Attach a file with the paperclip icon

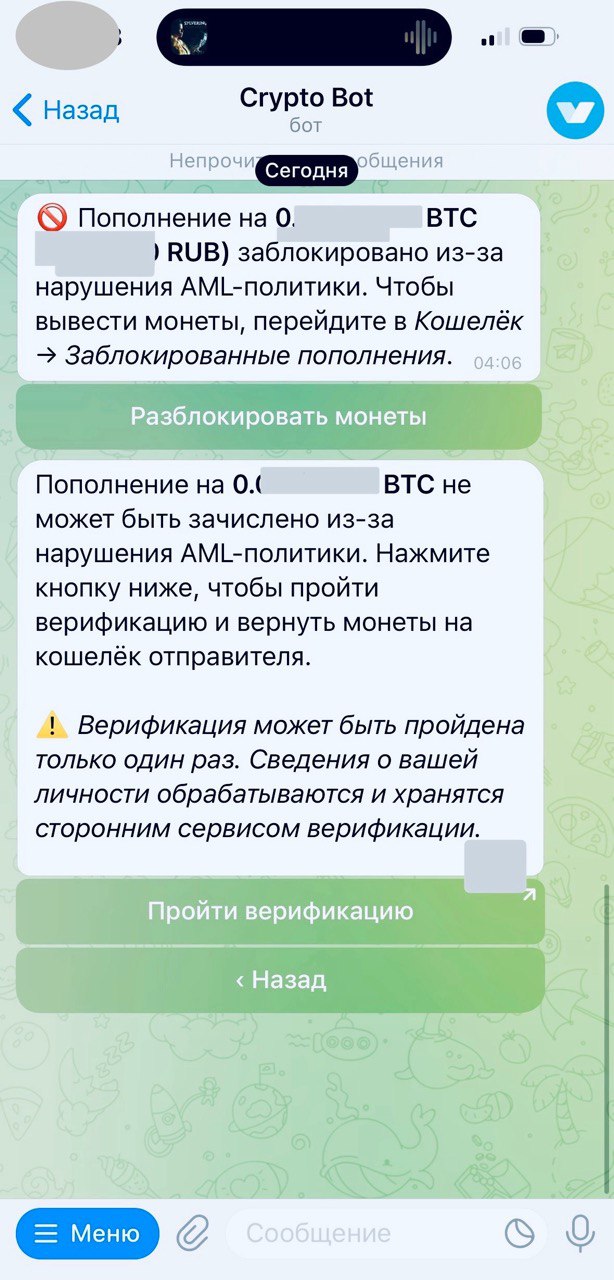coord(193,1234)
